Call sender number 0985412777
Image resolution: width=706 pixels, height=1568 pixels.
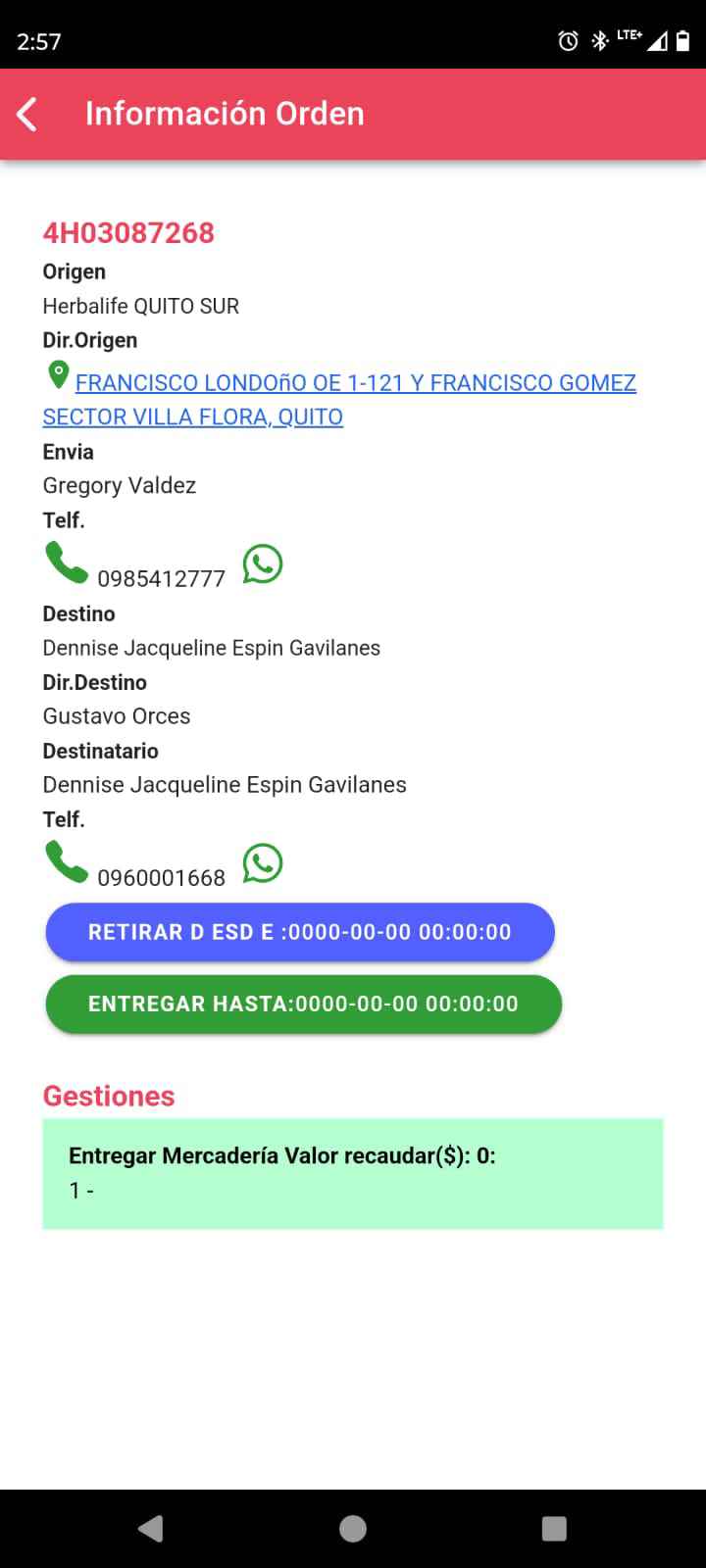(x=67, y=563)
